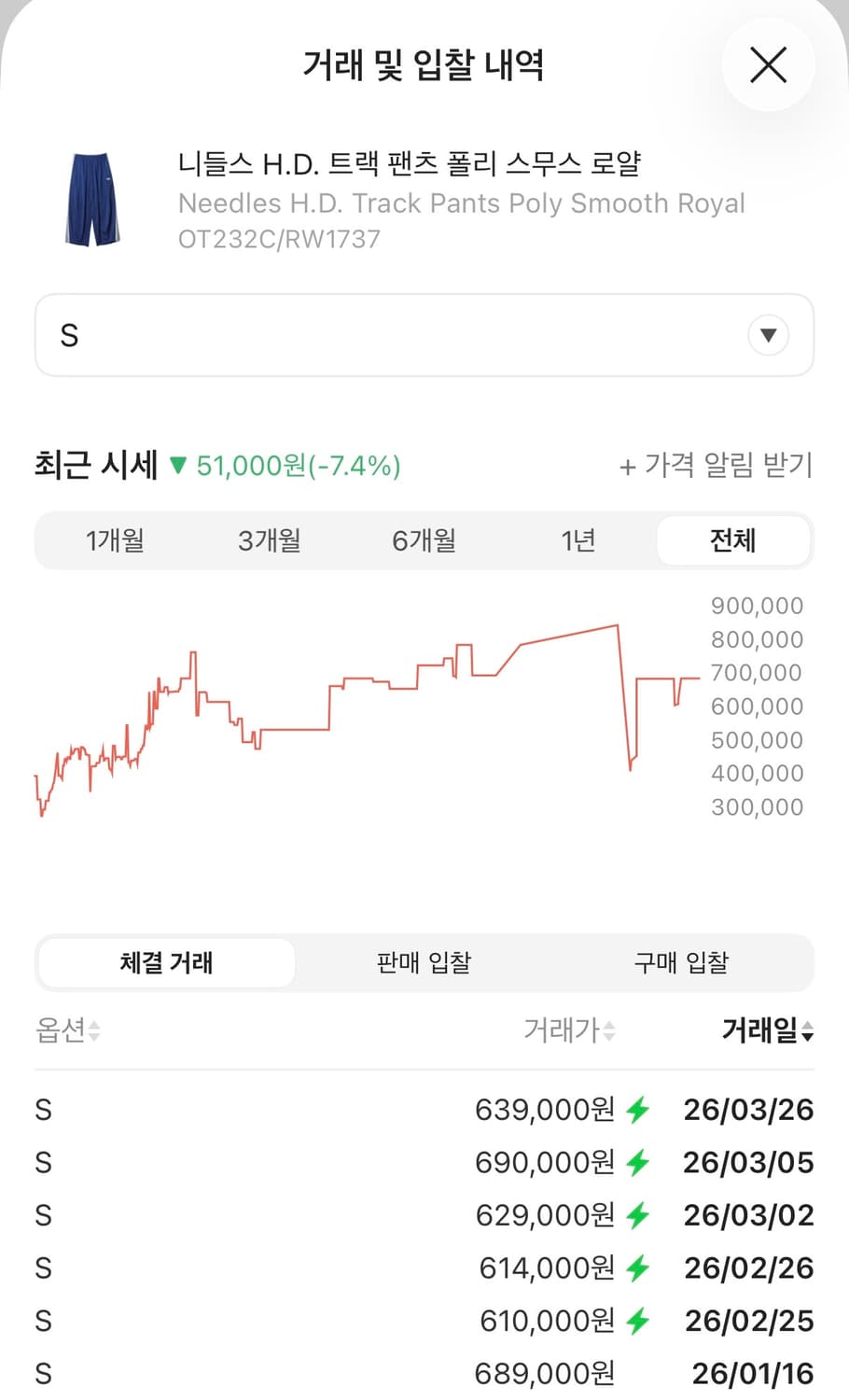Screen dimensions: 849x1400
Task: Click the Needles track pants product thumbnail
Action: pos(93,197)
